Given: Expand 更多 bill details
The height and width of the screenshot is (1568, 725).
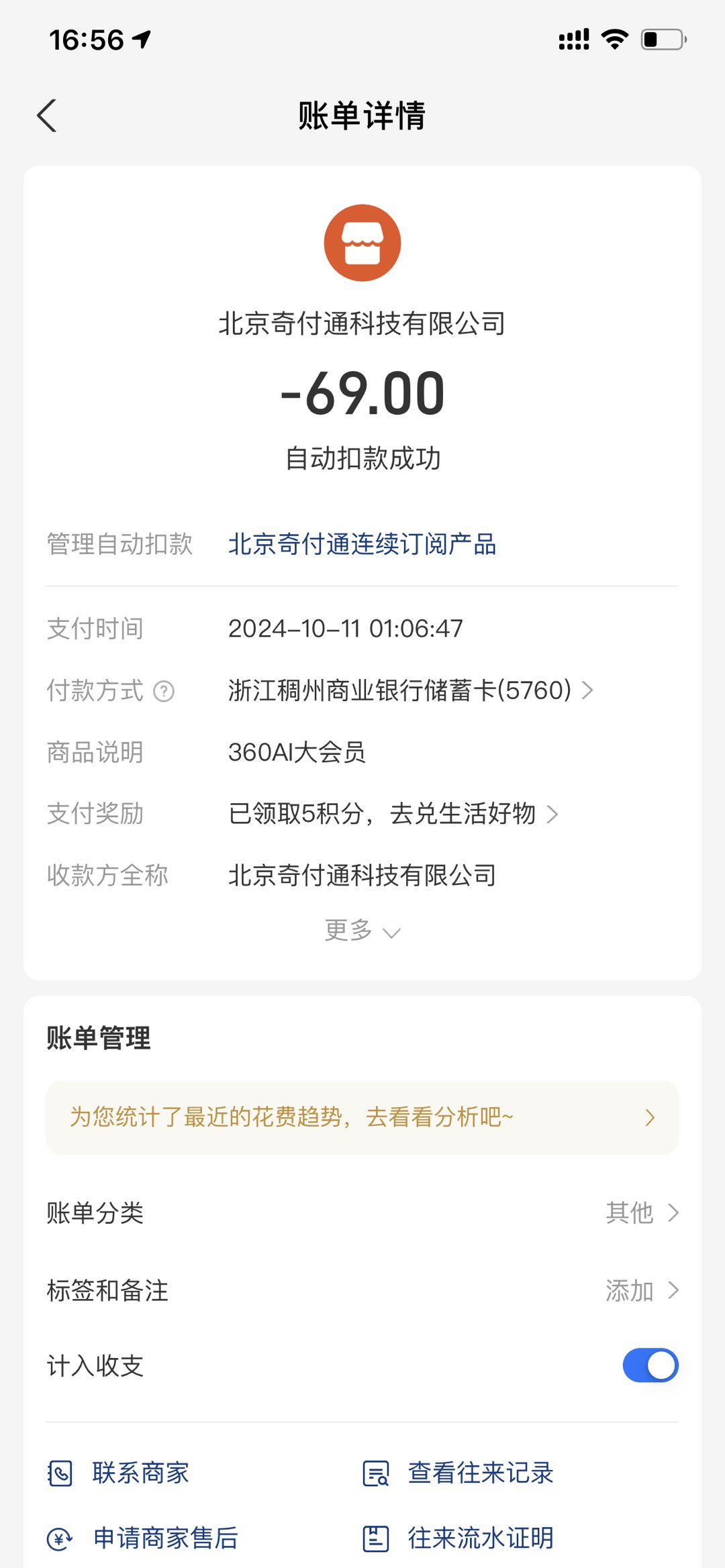Looking at the screenshot, I should point(362,931).
